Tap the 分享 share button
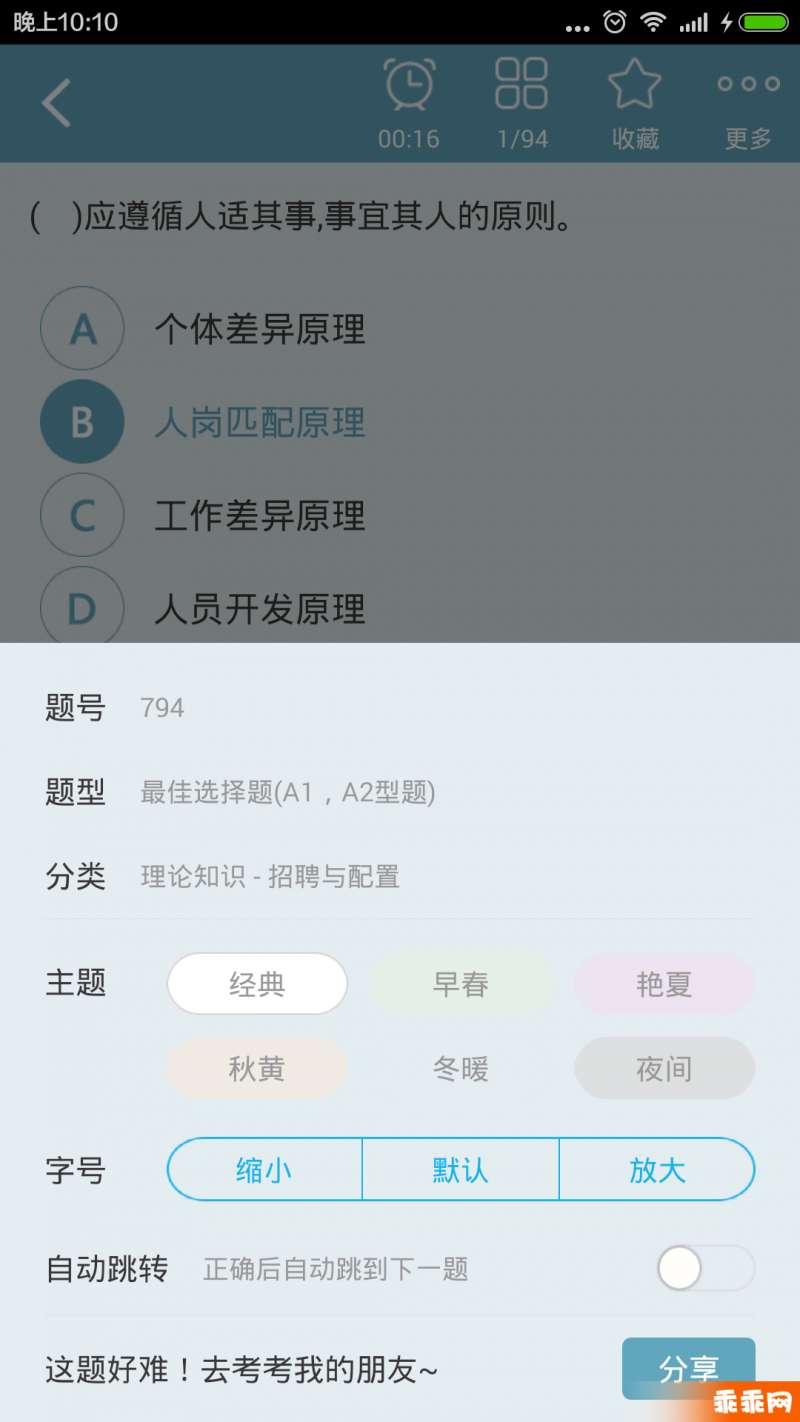The width and height of the screenshot is (800, 1422). pyautogui.click(x=688, y=1368)
